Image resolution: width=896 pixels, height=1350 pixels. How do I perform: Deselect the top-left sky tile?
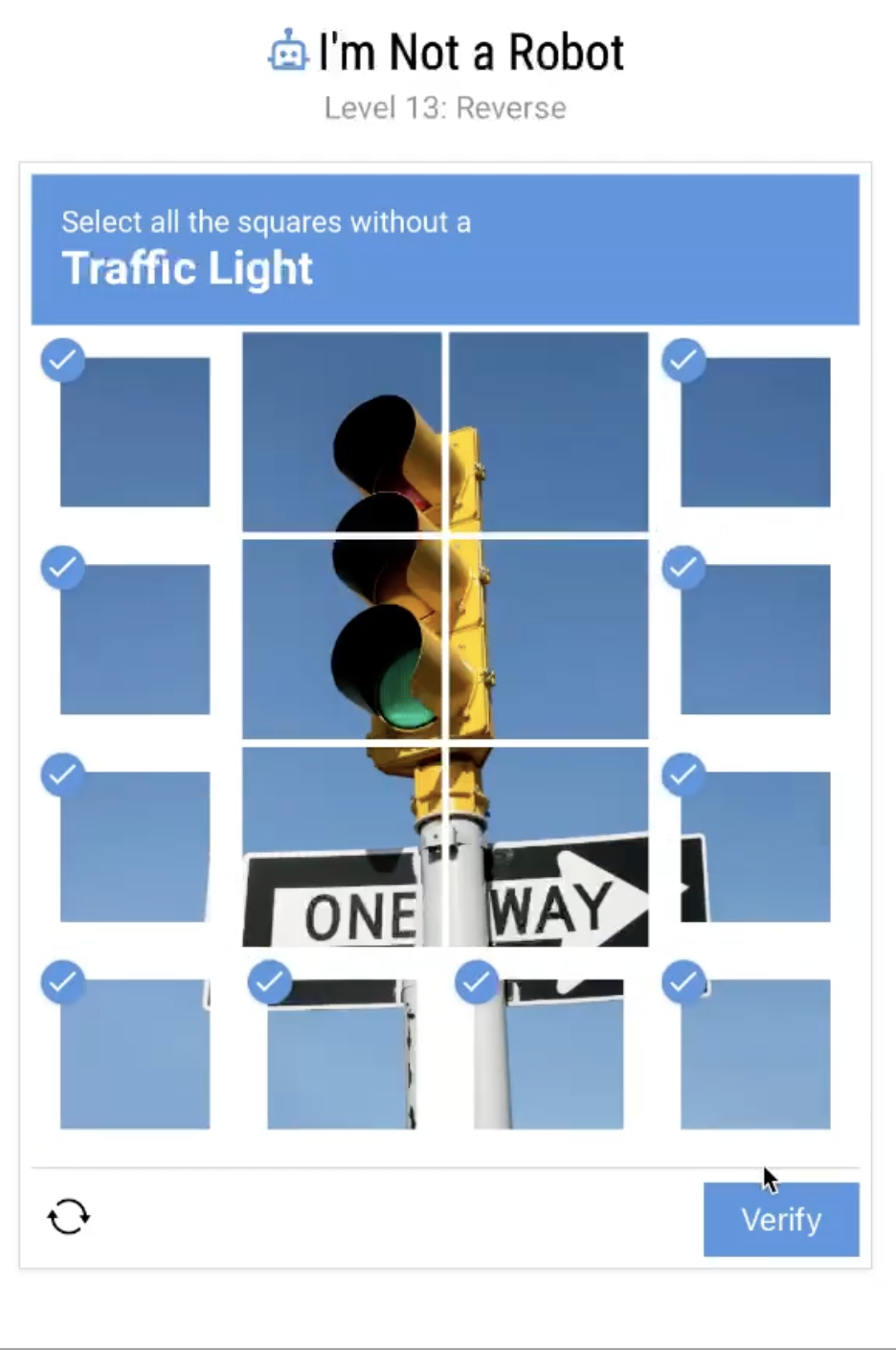134,432
